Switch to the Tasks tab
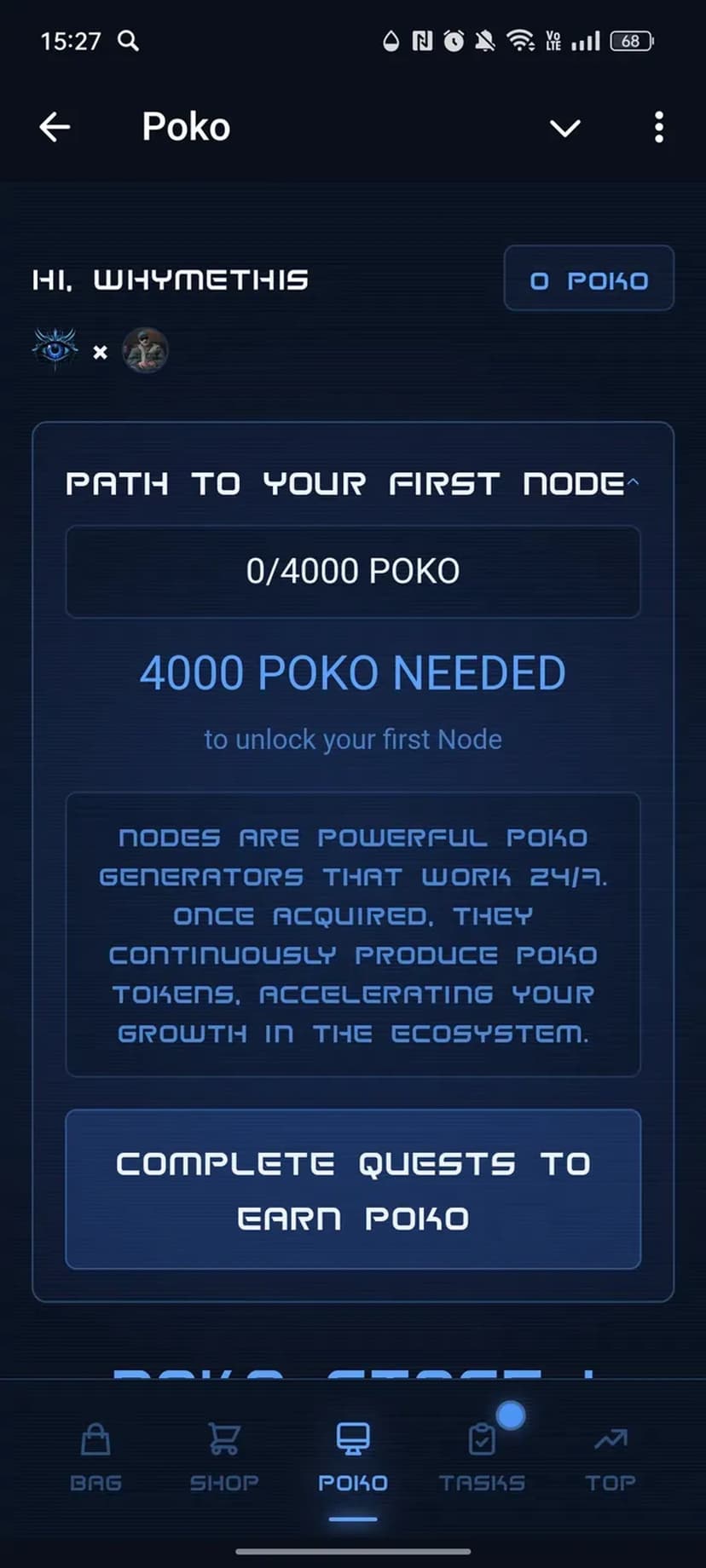This screenshot has width=706, height=1568. pos(482,1457)
